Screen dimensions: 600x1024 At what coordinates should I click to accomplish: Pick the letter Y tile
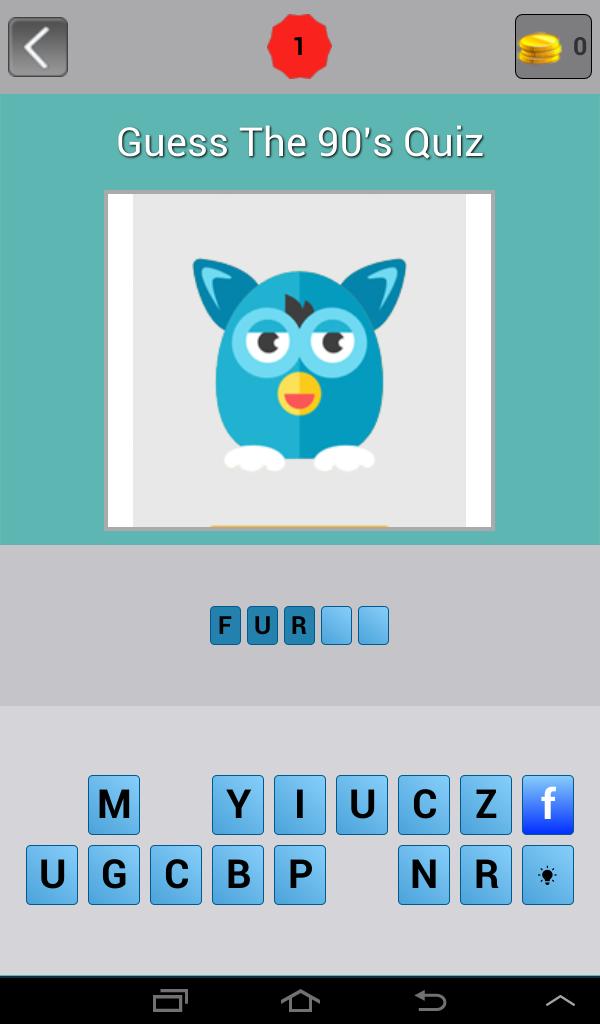(238, 804)
